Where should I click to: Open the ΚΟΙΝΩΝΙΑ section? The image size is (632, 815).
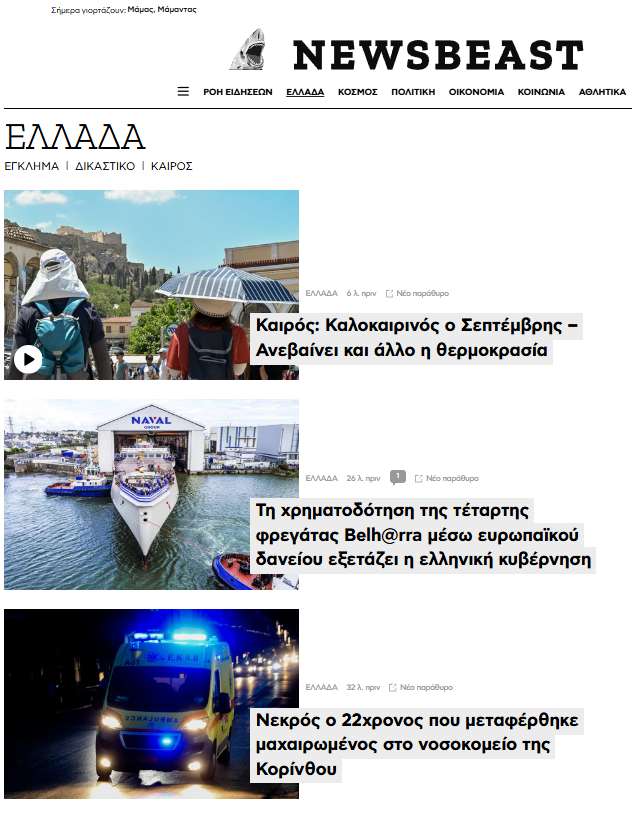(x=541, y=92)
